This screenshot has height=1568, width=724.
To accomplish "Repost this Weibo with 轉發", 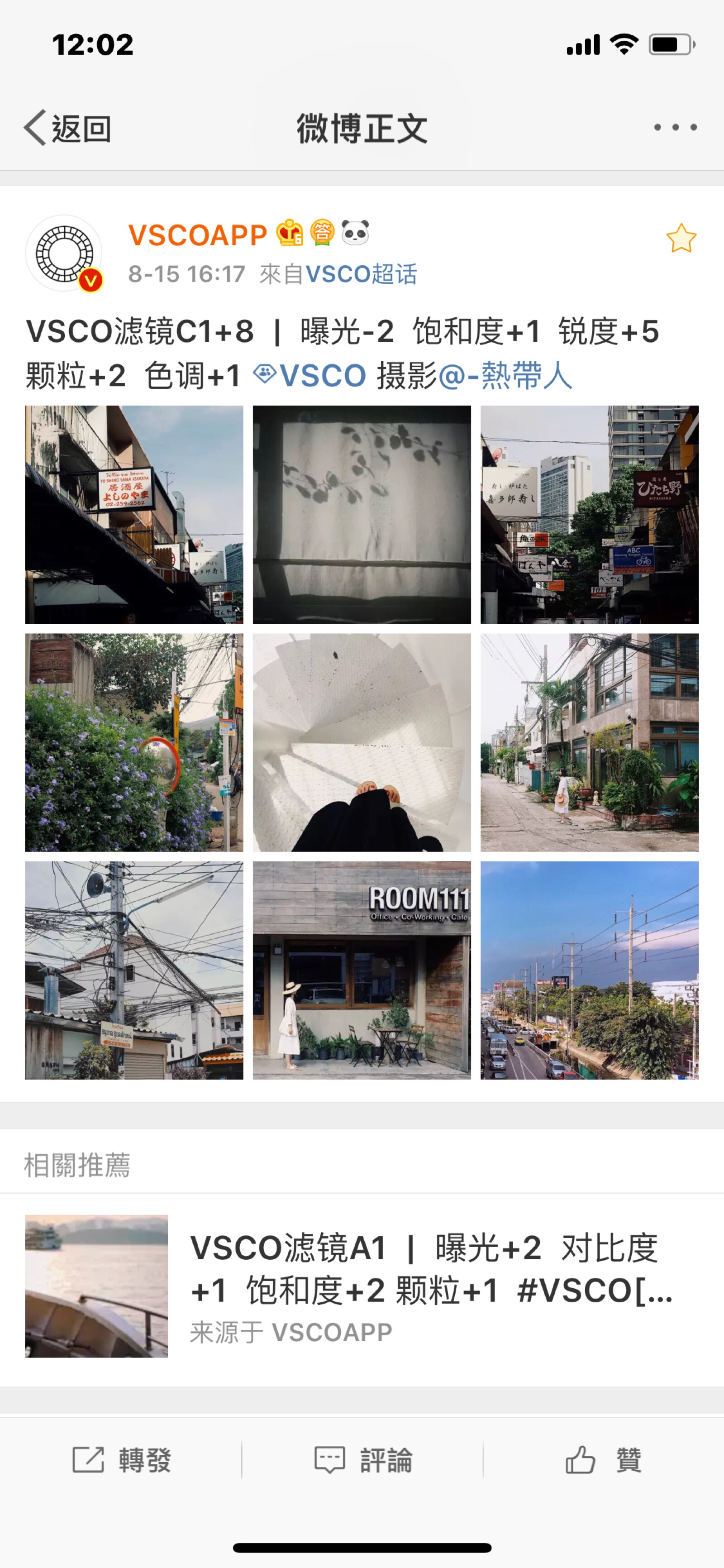I will pos(122,1459).
